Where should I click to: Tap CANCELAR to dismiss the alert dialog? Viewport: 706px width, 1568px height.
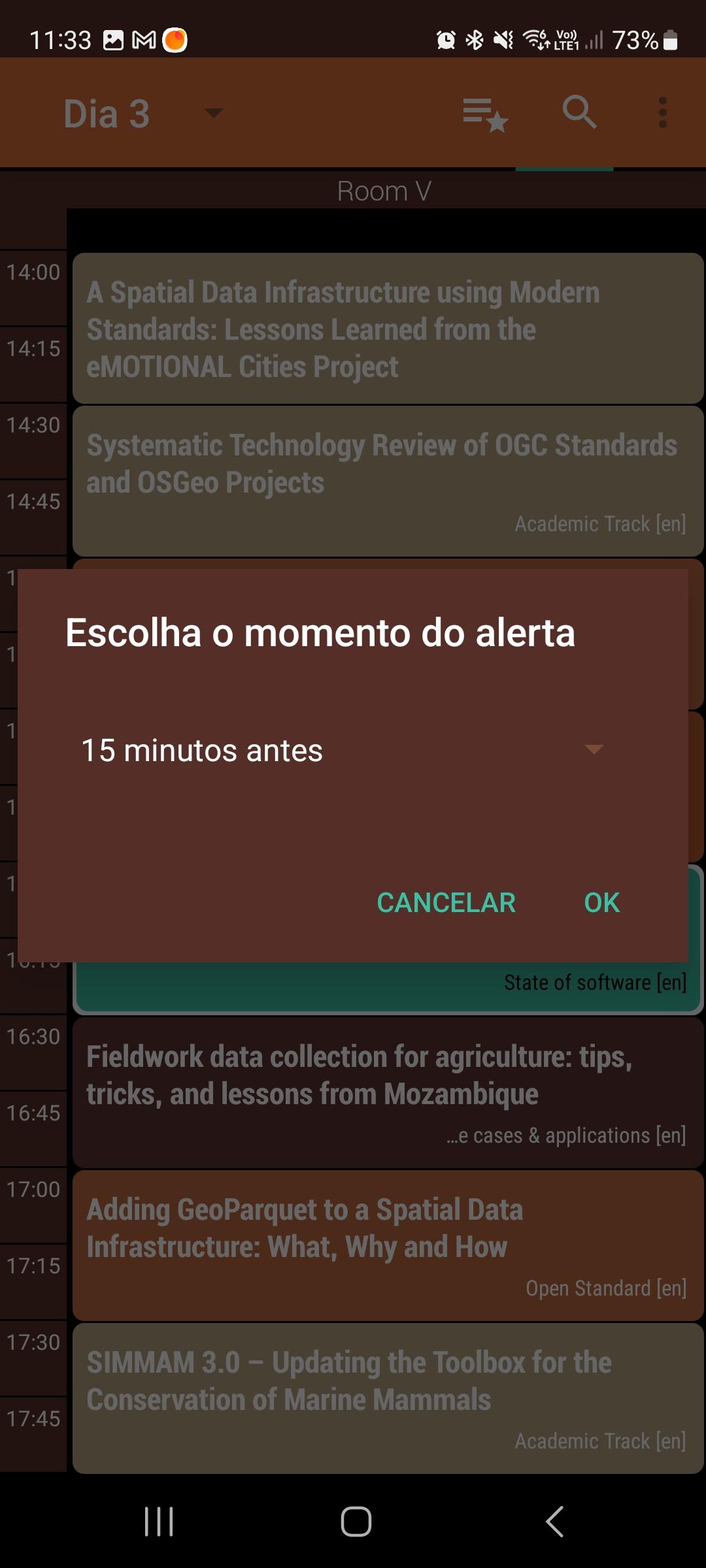(x=446, y=902)
